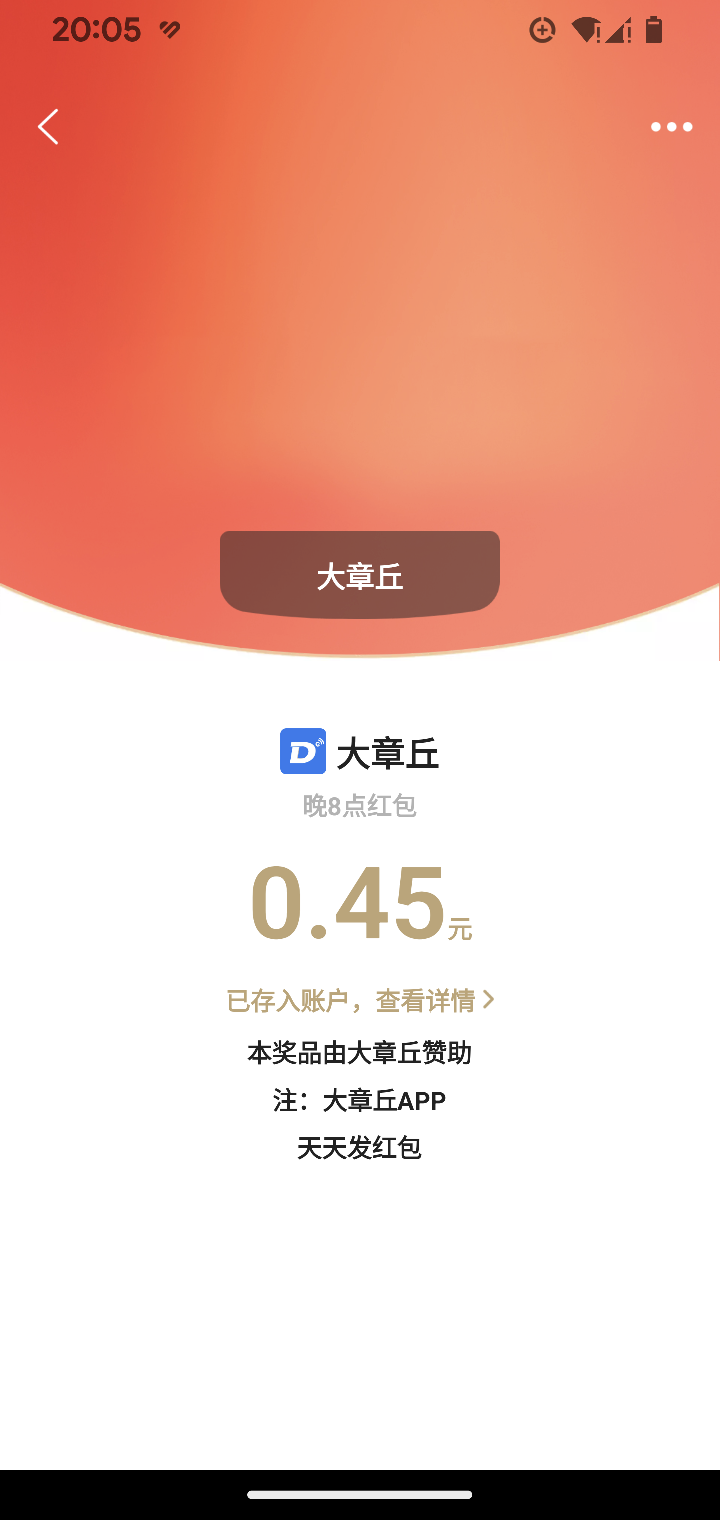The width and height of the screenshot is (720, 1520).
Task: Open the three-dot overflow menu
Action: 671,127
